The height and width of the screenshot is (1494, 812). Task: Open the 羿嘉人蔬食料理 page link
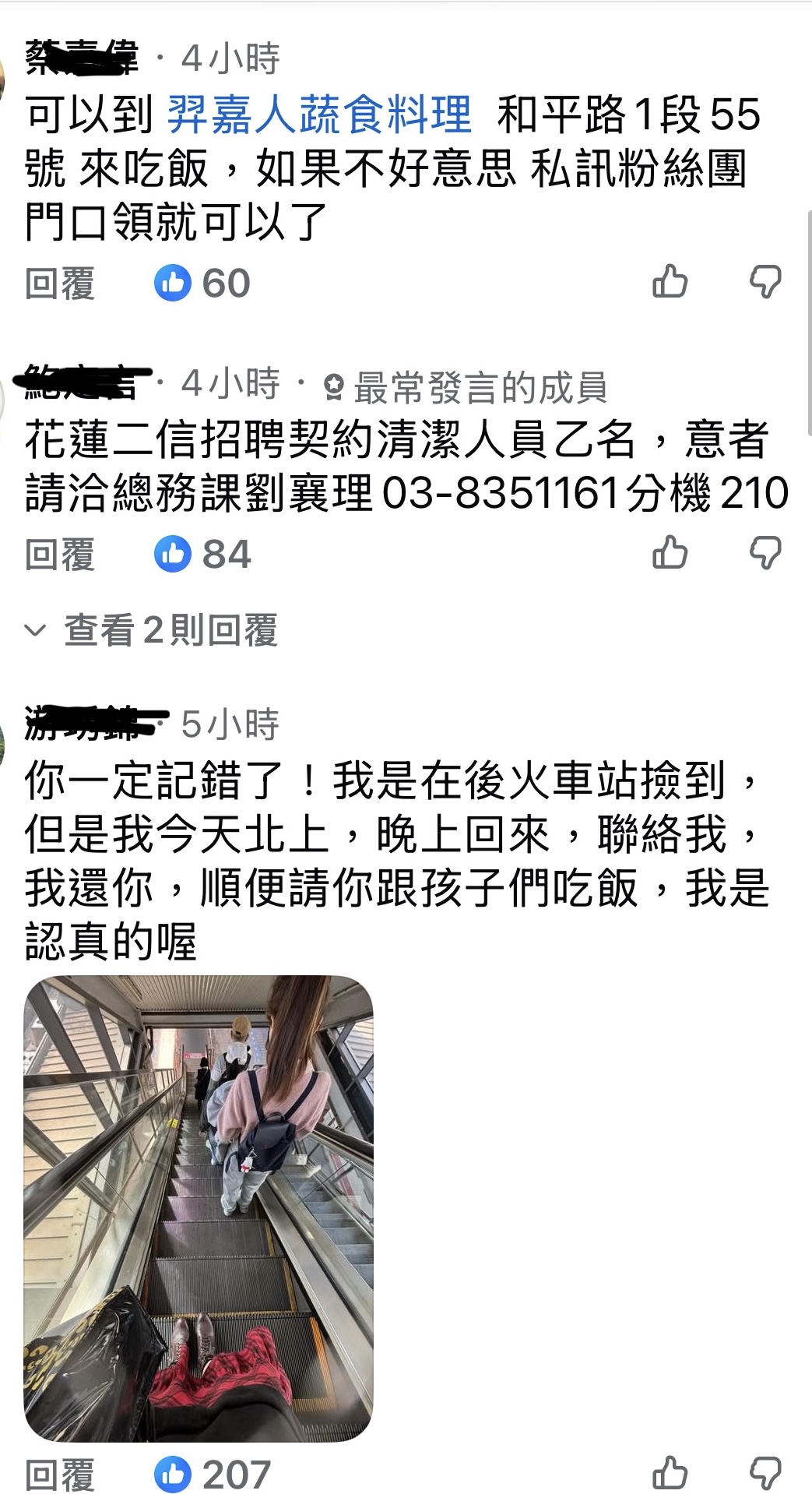click(x=319, y=115)
